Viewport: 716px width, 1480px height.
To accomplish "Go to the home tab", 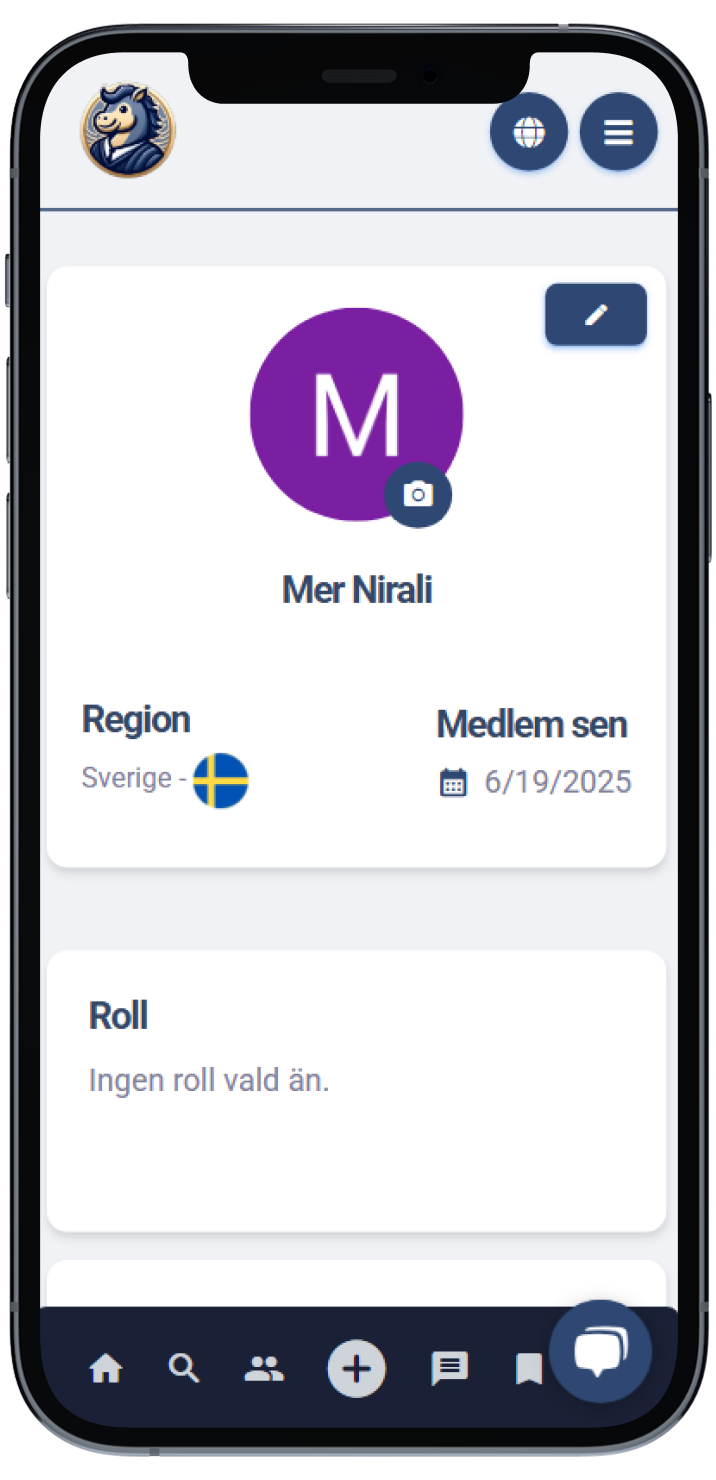I will point(106,1368).
